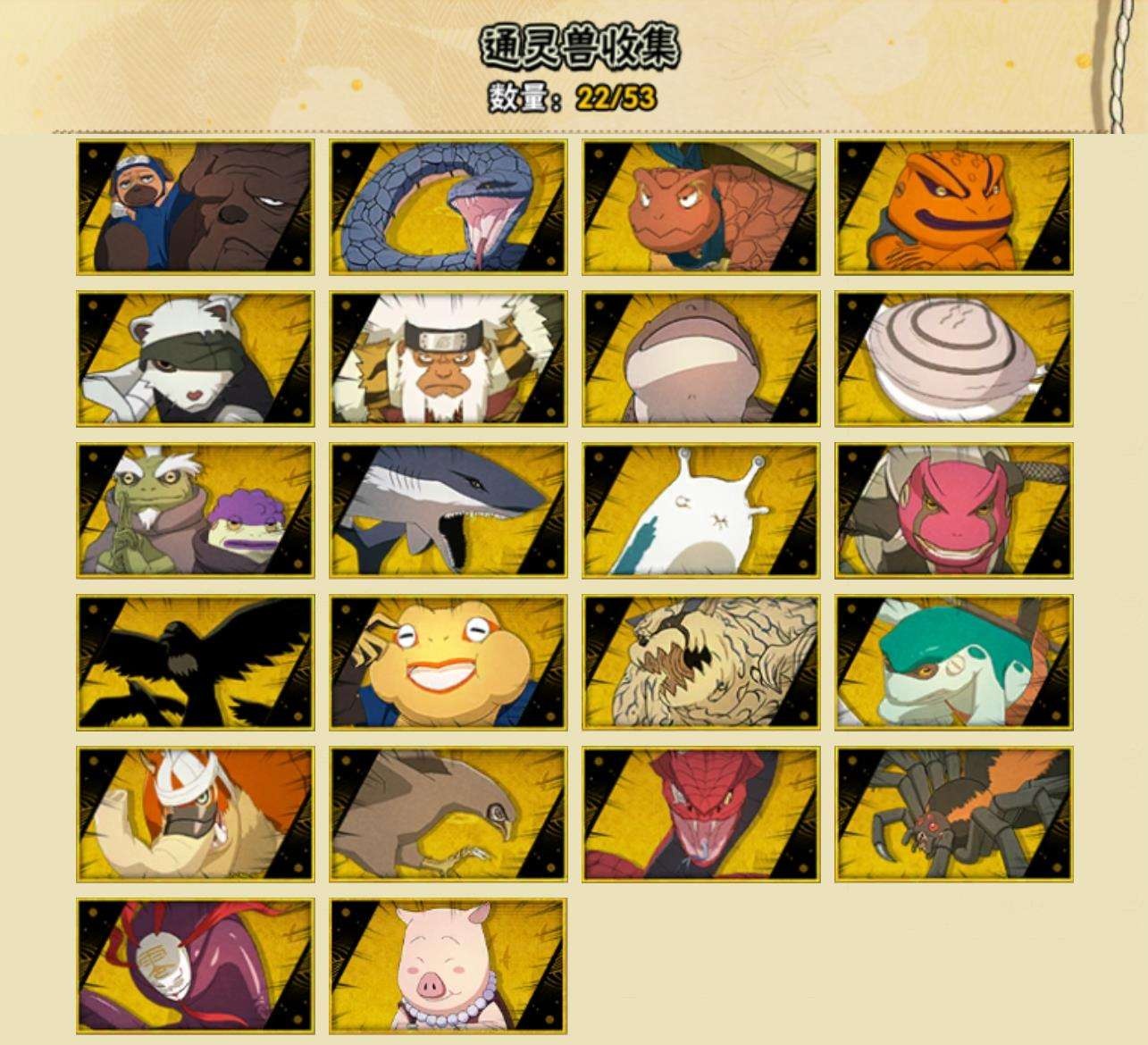Select the purple masked creature card
1148x1045 pixels.
[x=195, y=966]
